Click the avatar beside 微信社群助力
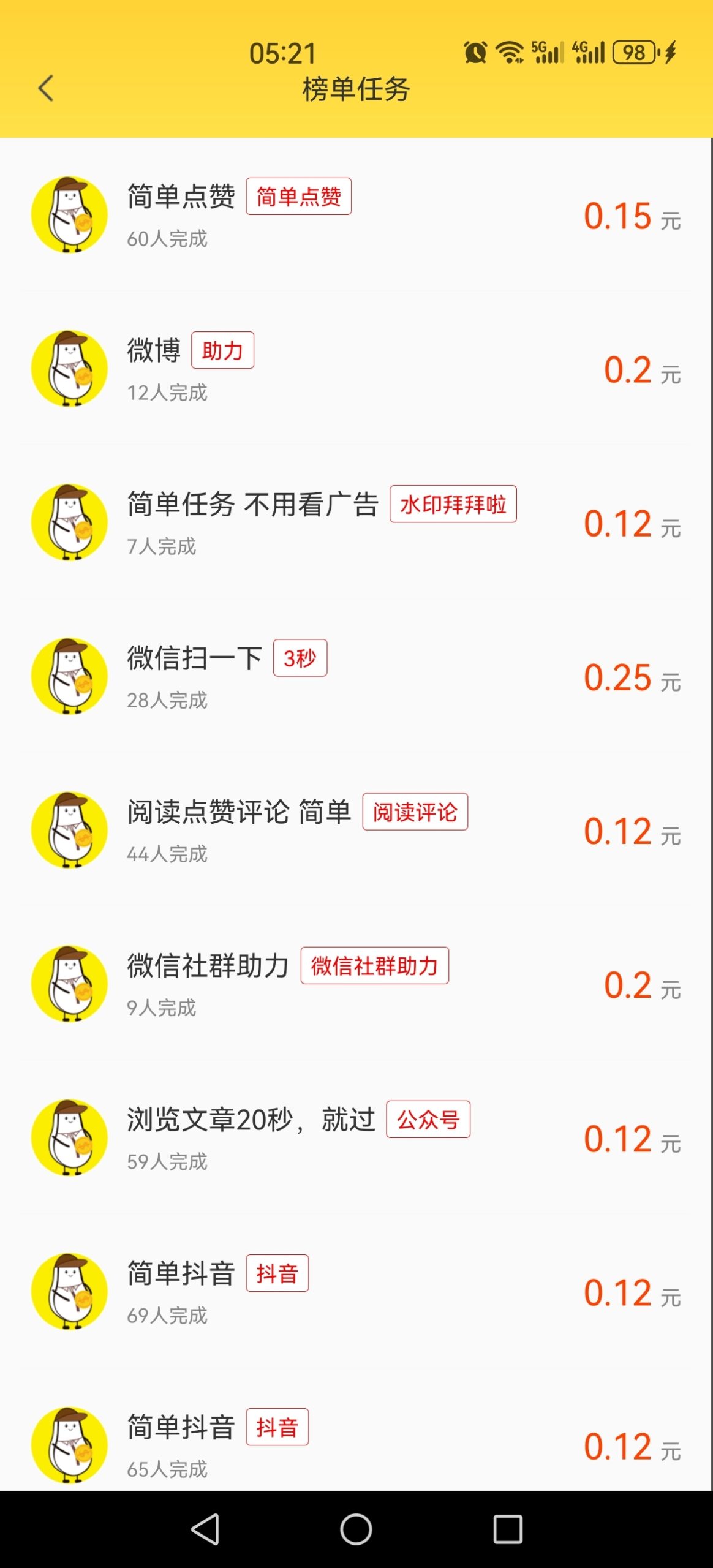 click(x=69, y=984)
